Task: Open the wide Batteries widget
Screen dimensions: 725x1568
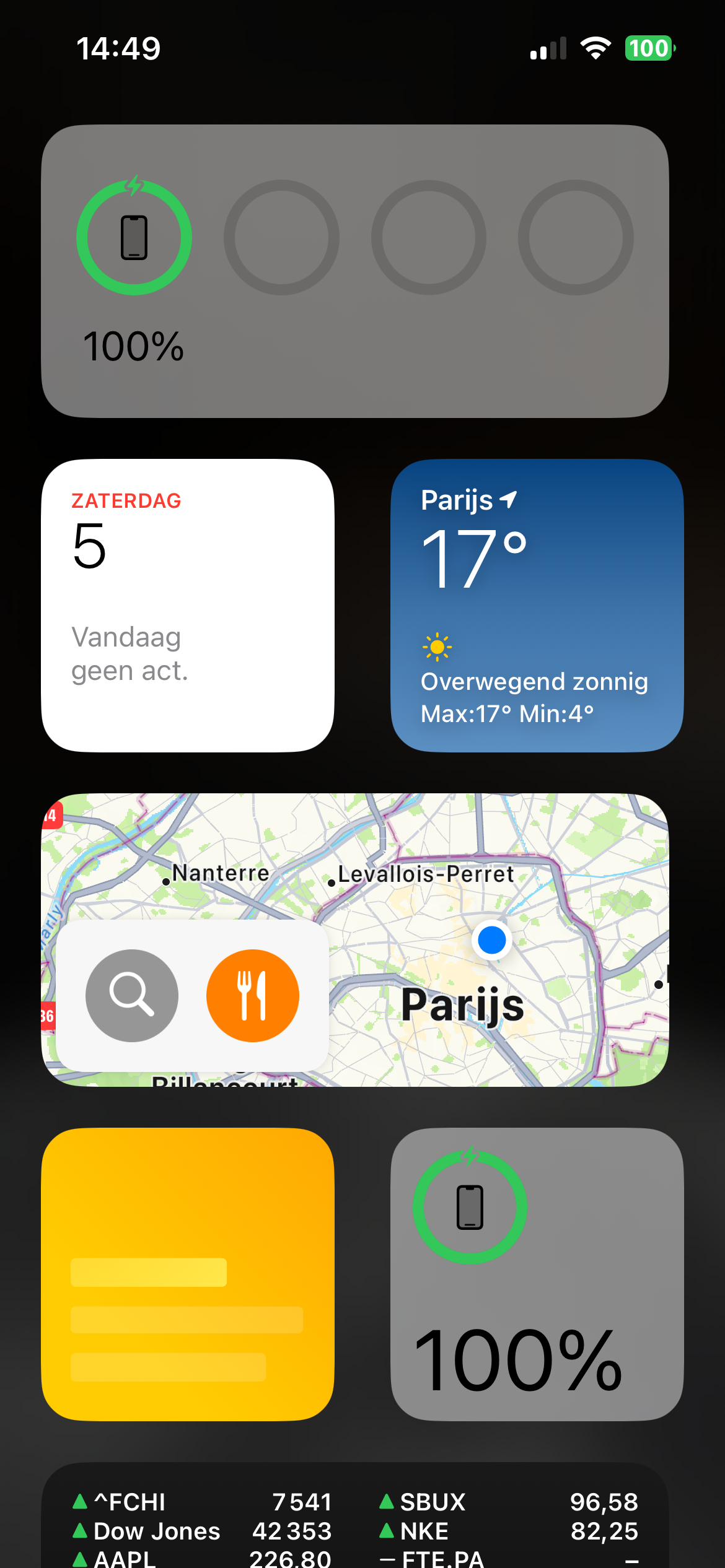Action: (x=354, y=271)
